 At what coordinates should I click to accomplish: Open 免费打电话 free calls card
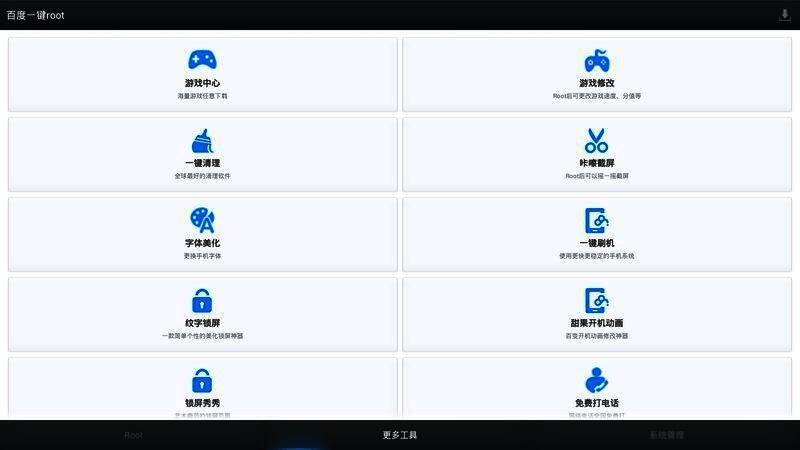click(x=597, y=388)
